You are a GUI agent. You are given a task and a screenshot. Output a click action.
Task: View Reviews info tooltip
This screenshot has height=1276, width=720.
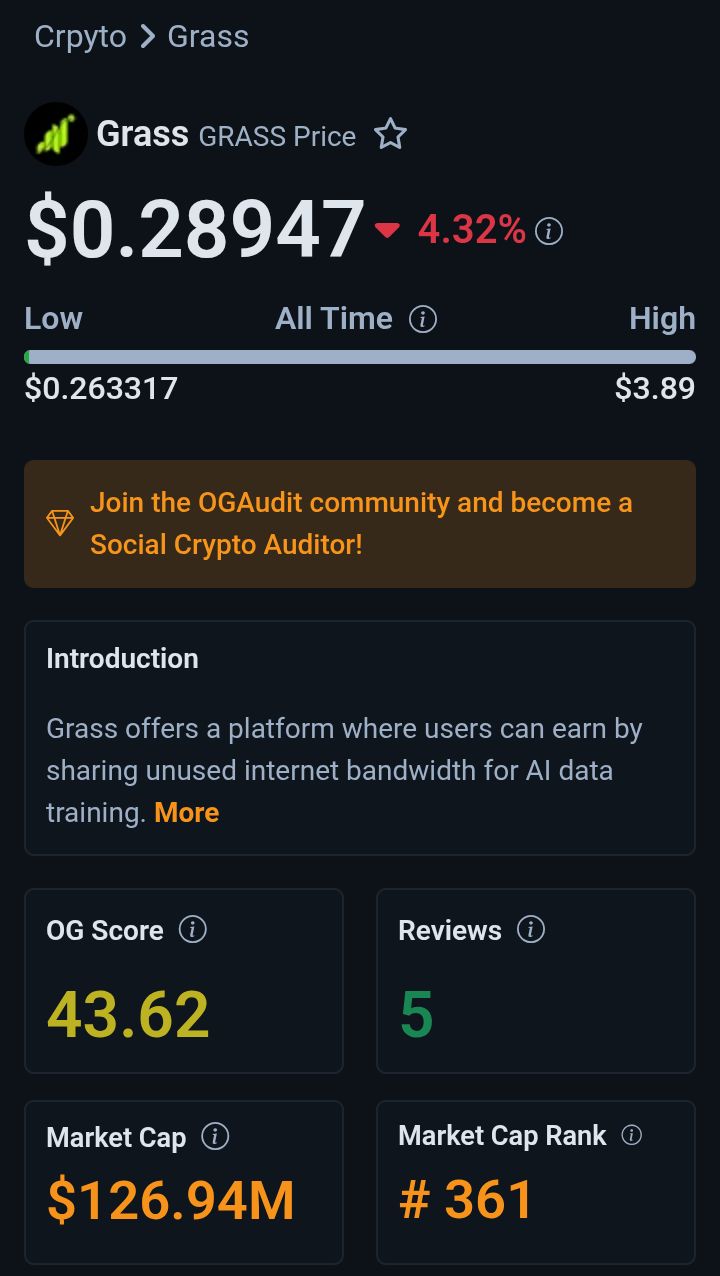(531, 930)
